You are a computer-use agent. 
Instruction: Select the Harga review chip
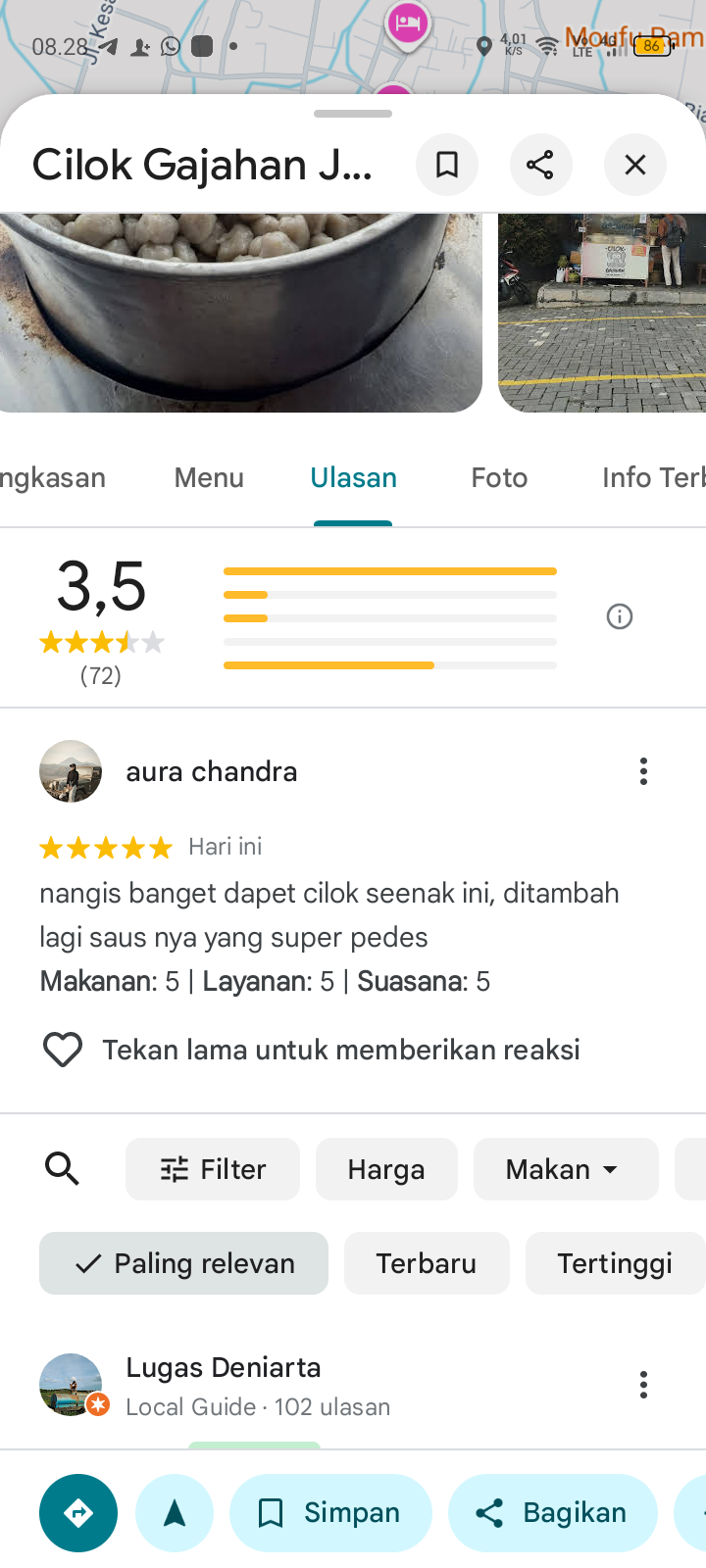tap(386, 1169)
